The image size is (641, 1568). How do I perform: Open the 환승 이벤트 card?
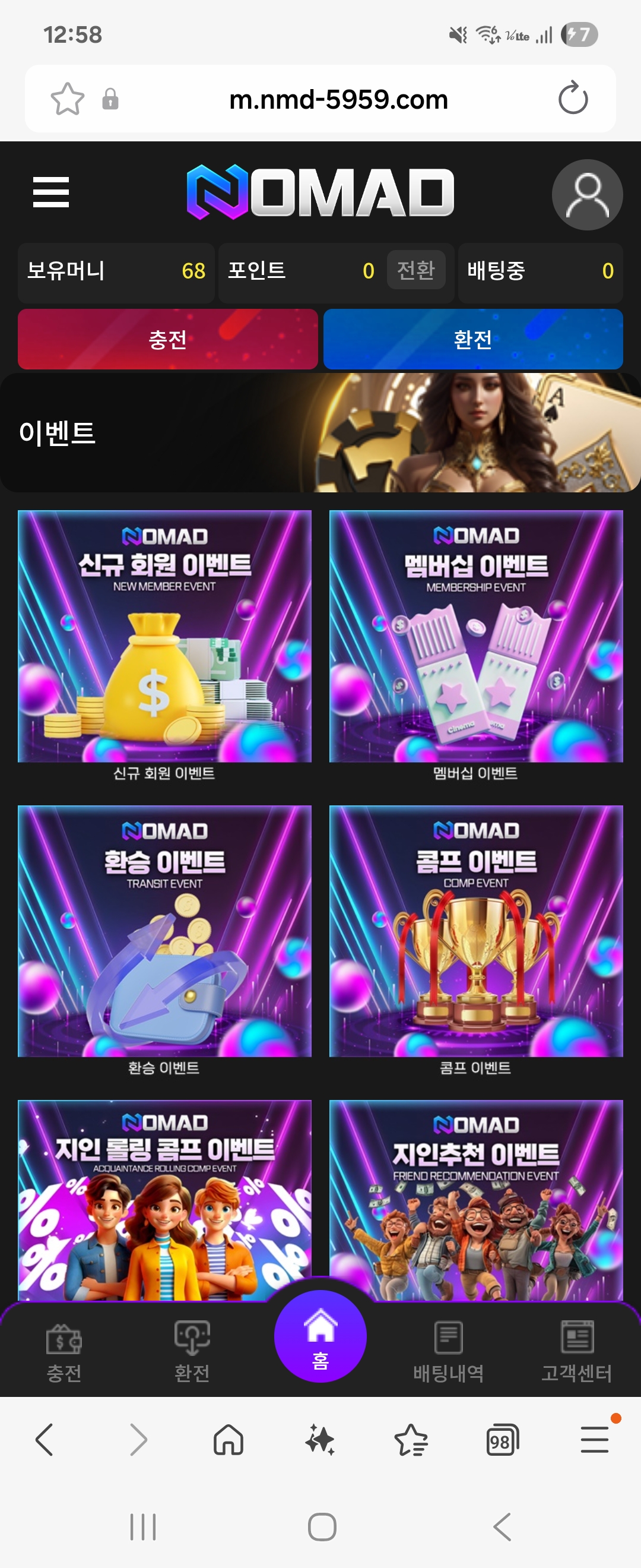click(164, 931)
